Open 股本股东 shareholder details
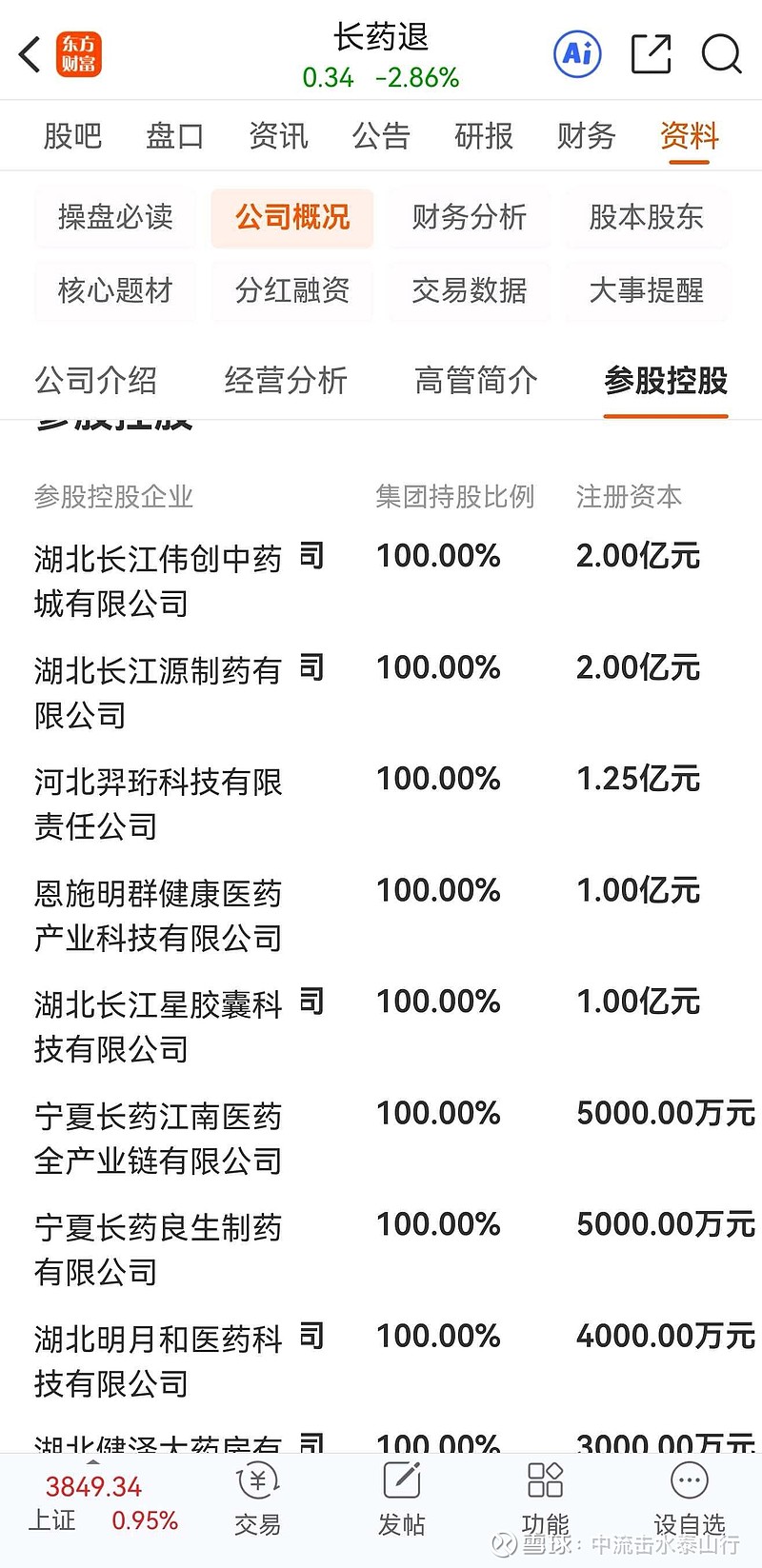The image size is (762, 1568). coord(647,217)
